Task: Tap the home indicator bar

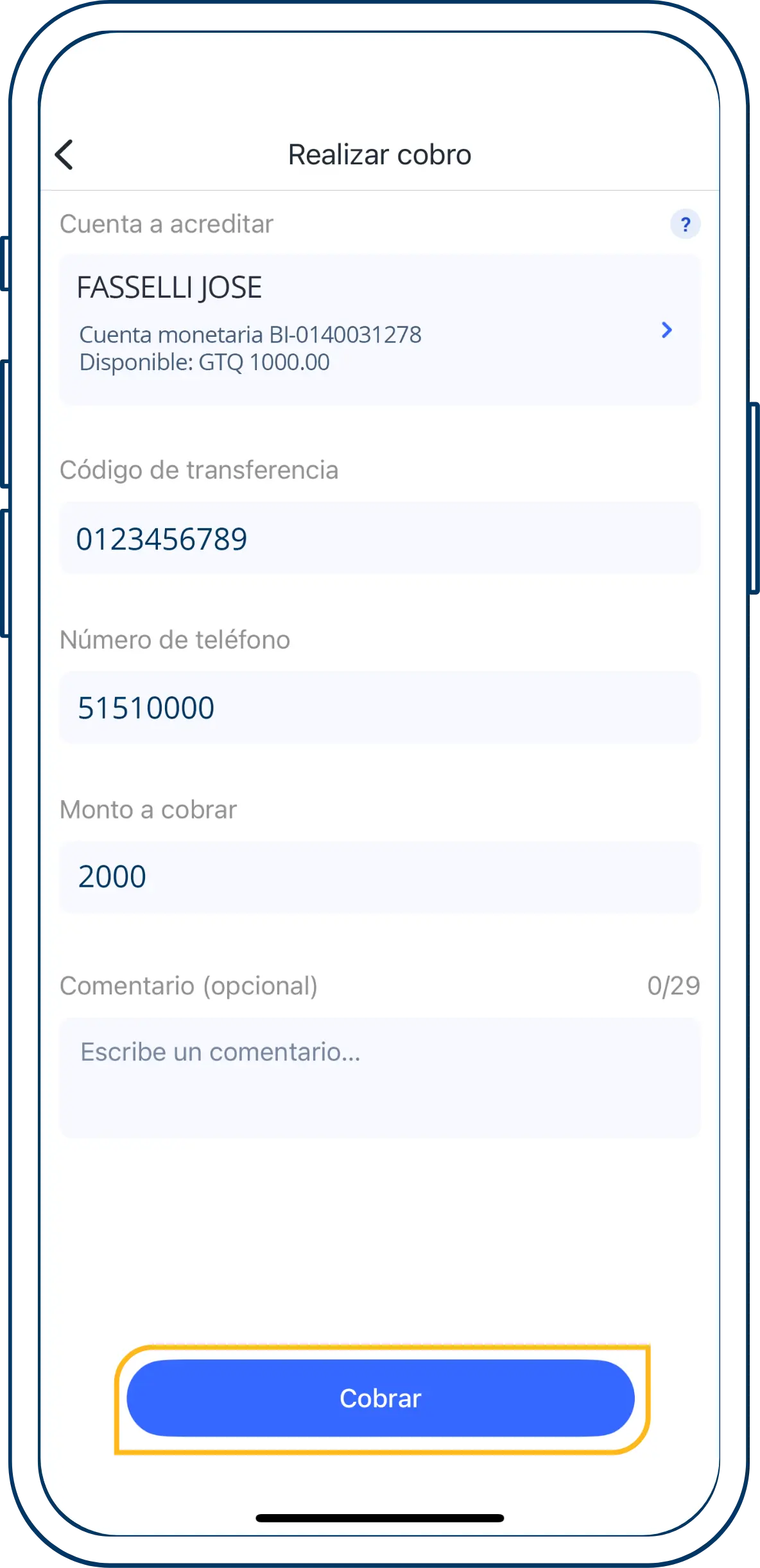Action: point(380,1517)
